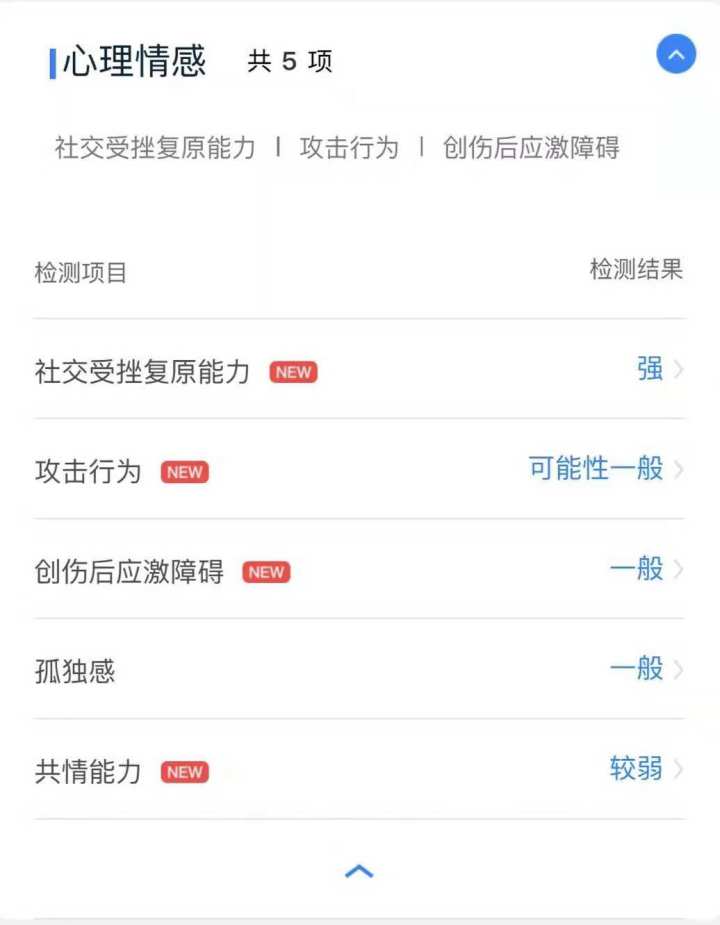720x925 pixels.
Task: Open the 强 result for 社交受挫复原能力
Action: (651, 369)
